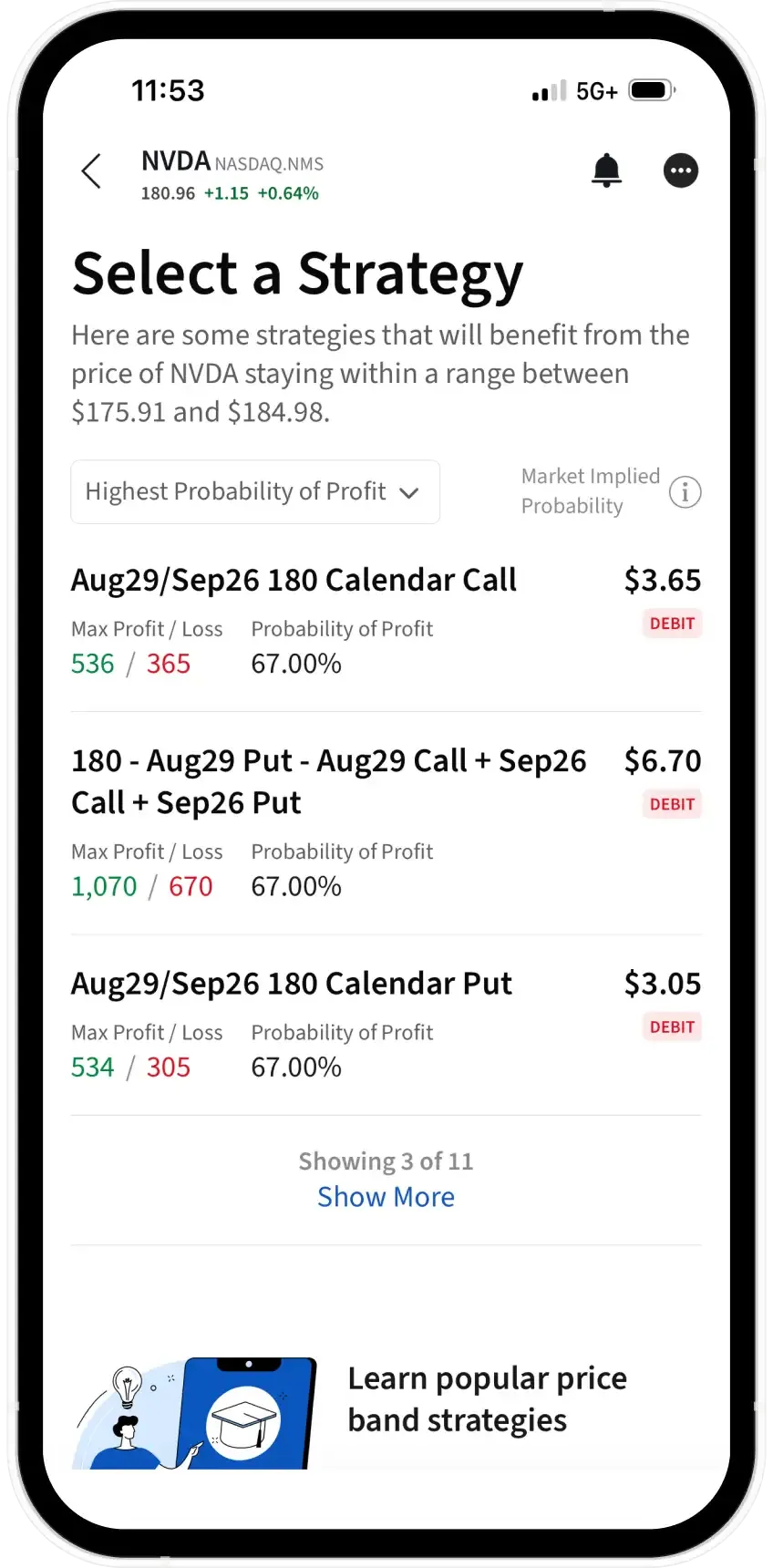Tap the 5G+ network indicator
Screen dimensions: 773x1568
coord(596,90)
